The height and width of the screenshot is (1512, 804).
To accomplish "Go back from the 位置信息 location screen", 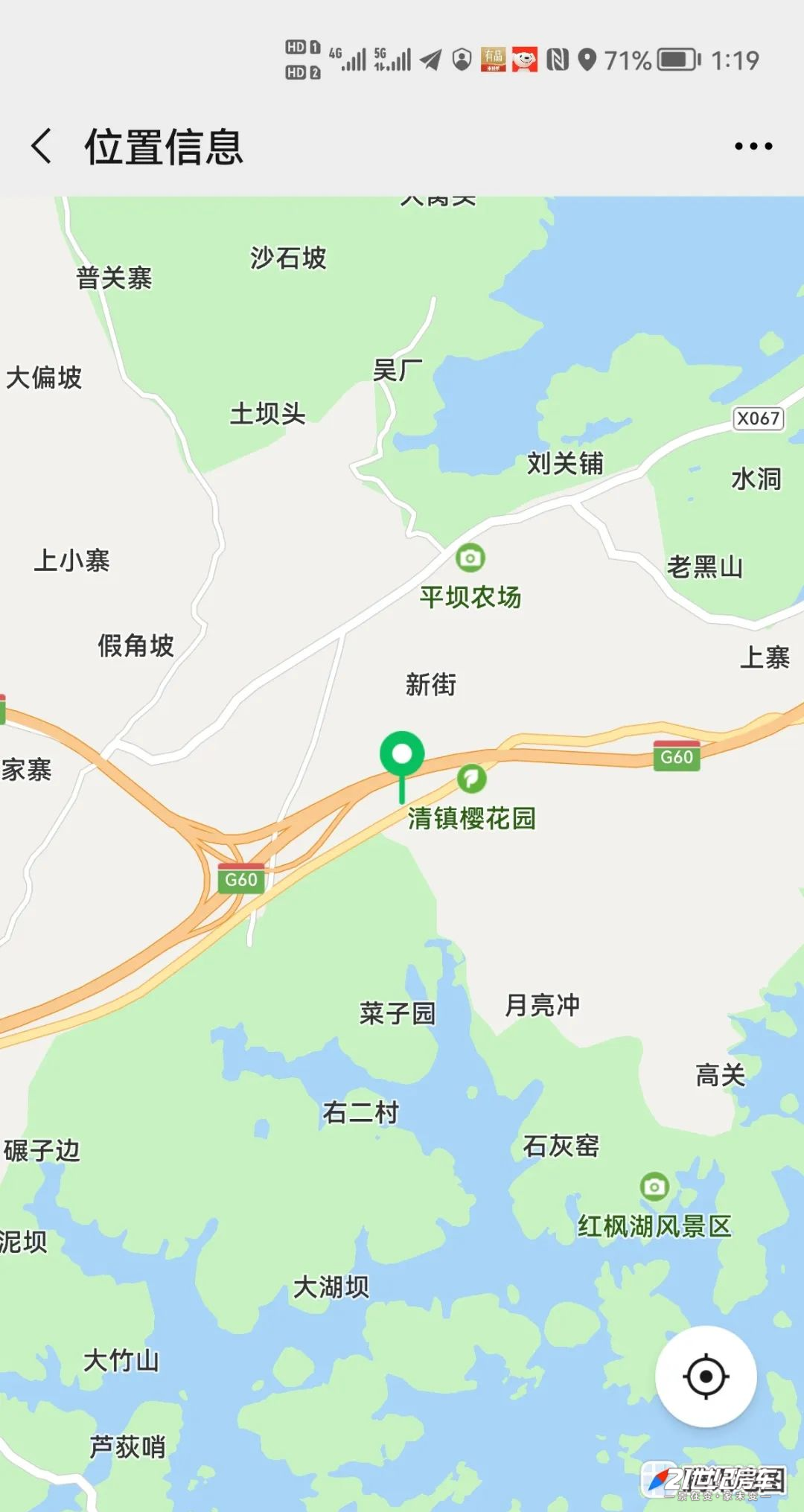I will 42,146.
